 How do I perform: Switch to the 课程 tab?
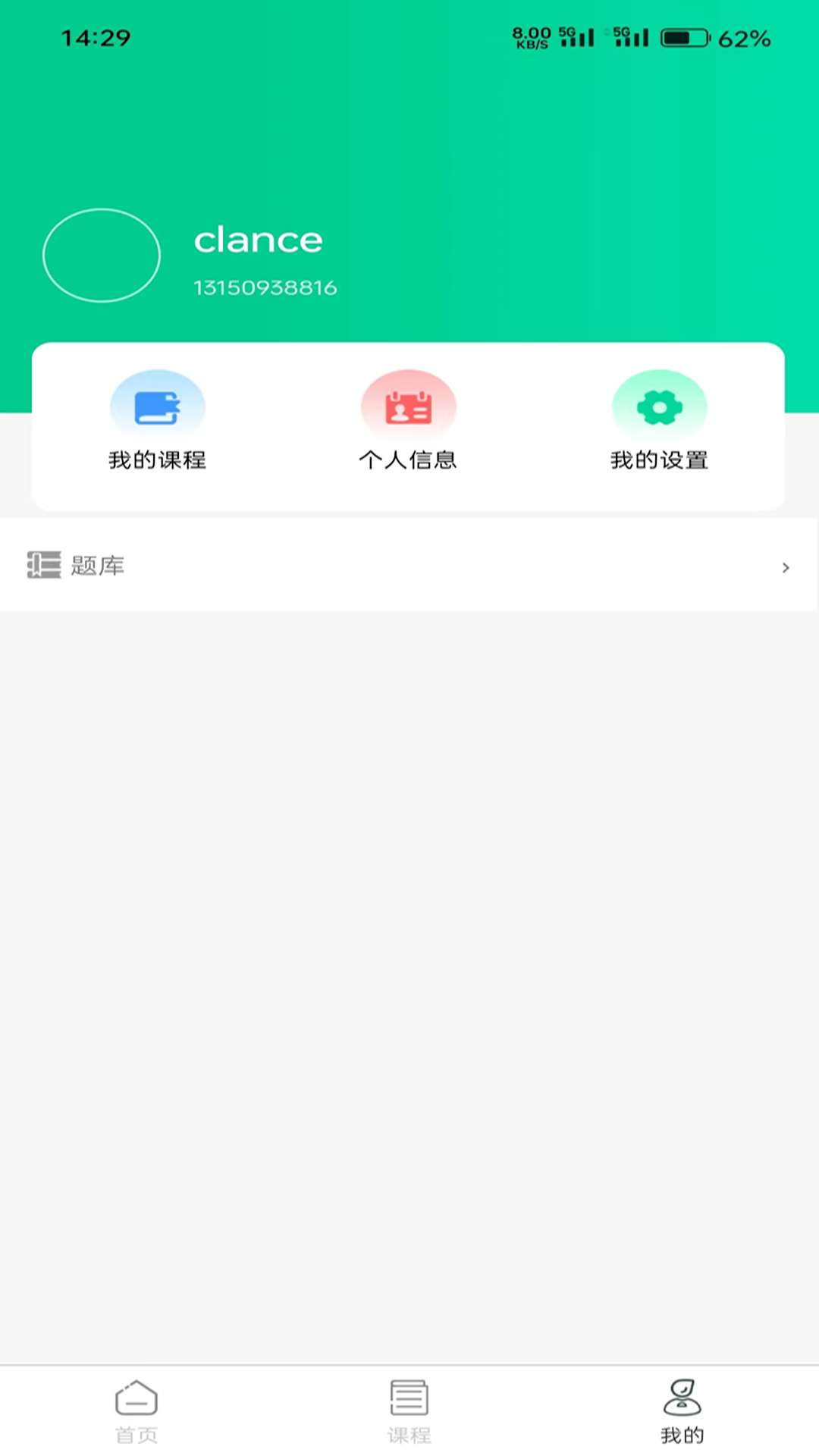[x=409, y=1410]
